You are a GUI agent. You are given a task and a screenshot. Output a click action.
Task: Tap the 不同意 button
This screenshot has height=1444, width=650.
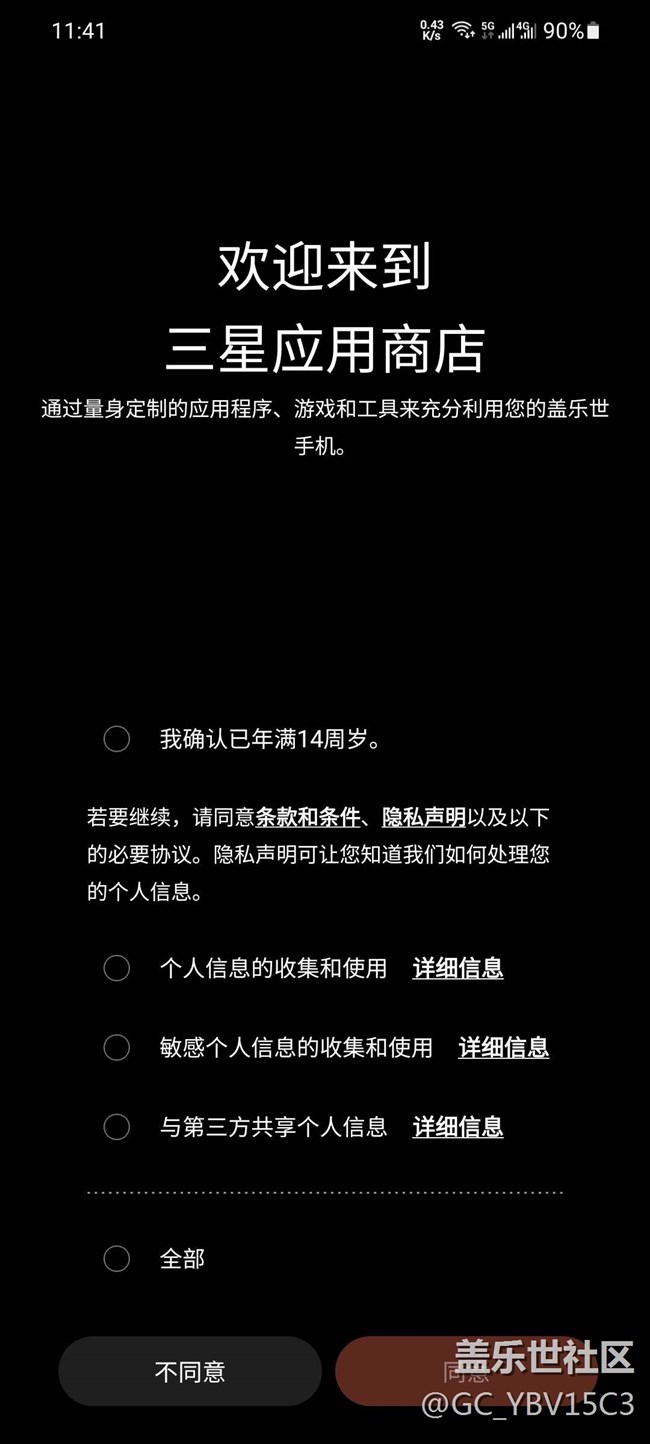tap(190, 1372)
